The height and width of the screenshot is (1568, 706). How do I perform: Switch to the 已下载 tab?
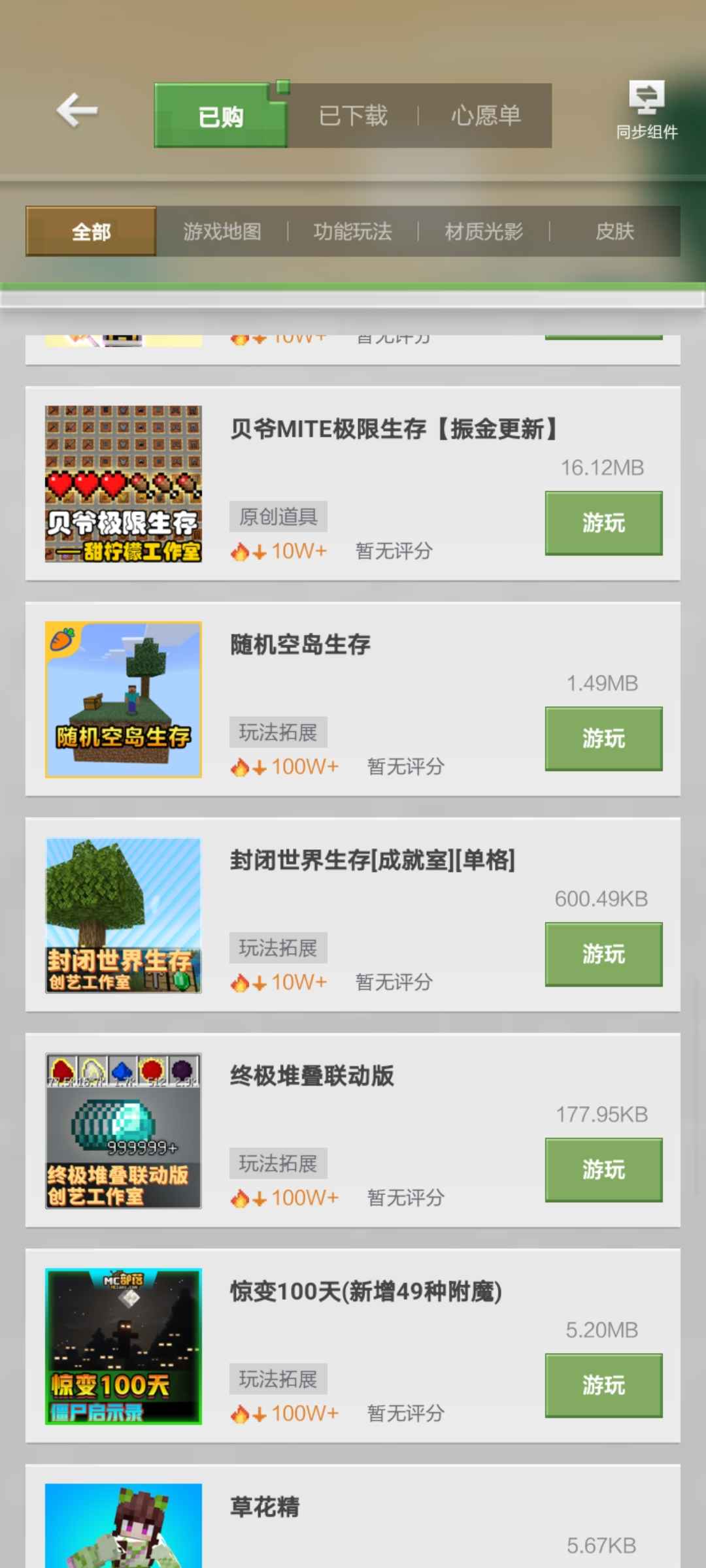[x=353, y=116]
